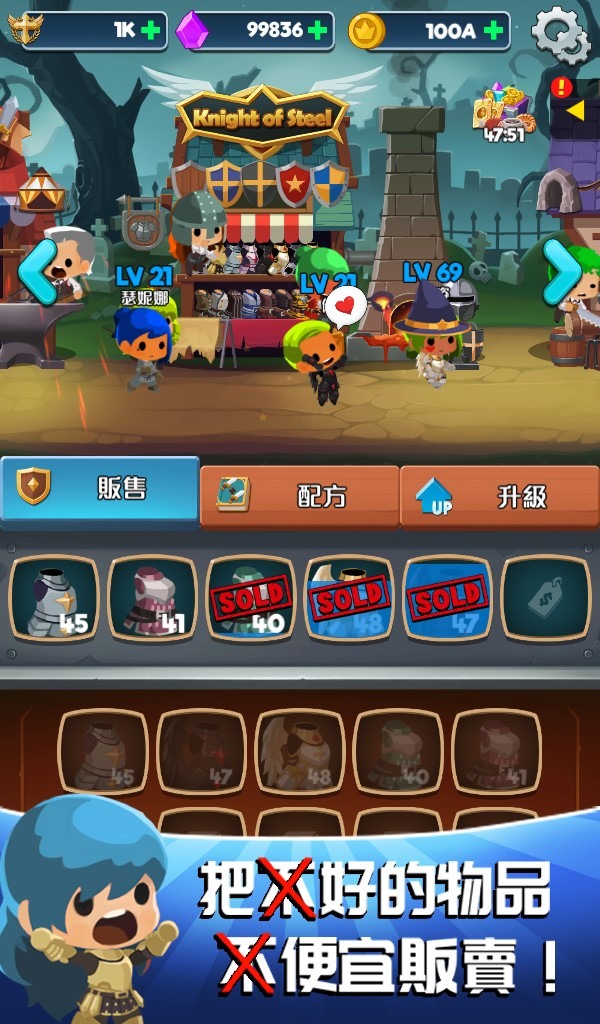Select the pink armor level 41 on sale
The height and width of the screenshot is (1024, 600).
click(x=152, y=598)
